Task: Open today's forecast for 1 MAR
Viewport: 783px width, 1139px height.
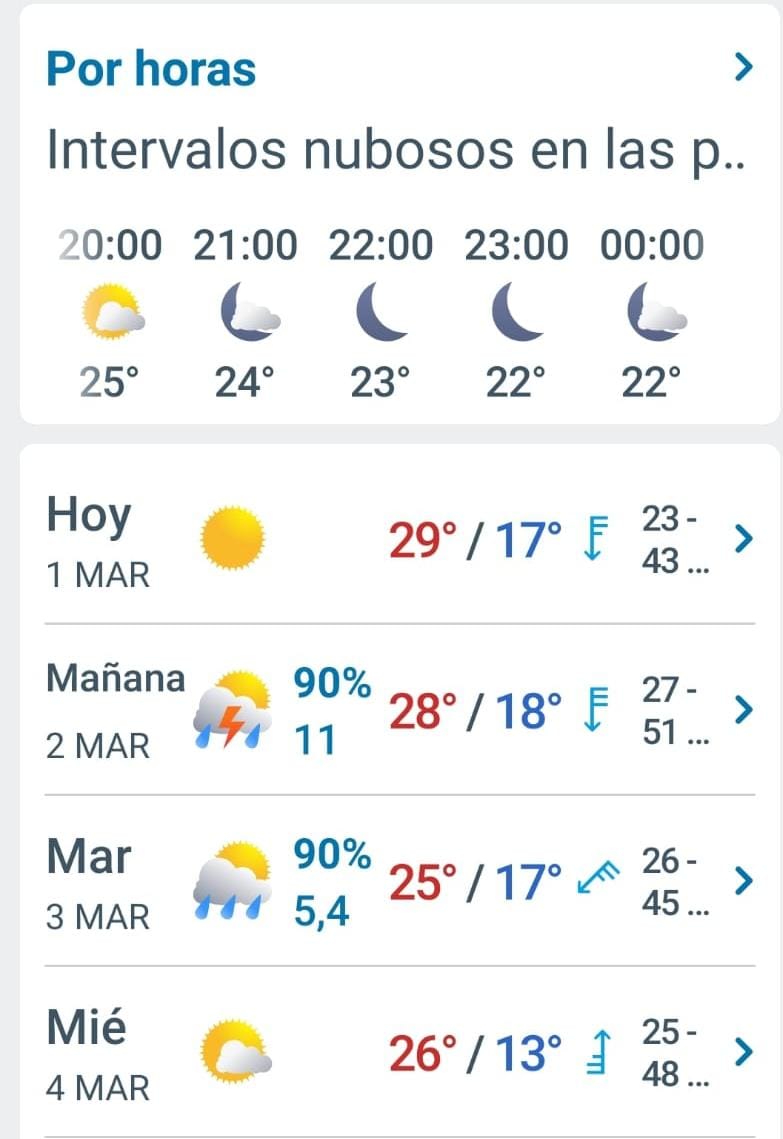Action: 742,540
